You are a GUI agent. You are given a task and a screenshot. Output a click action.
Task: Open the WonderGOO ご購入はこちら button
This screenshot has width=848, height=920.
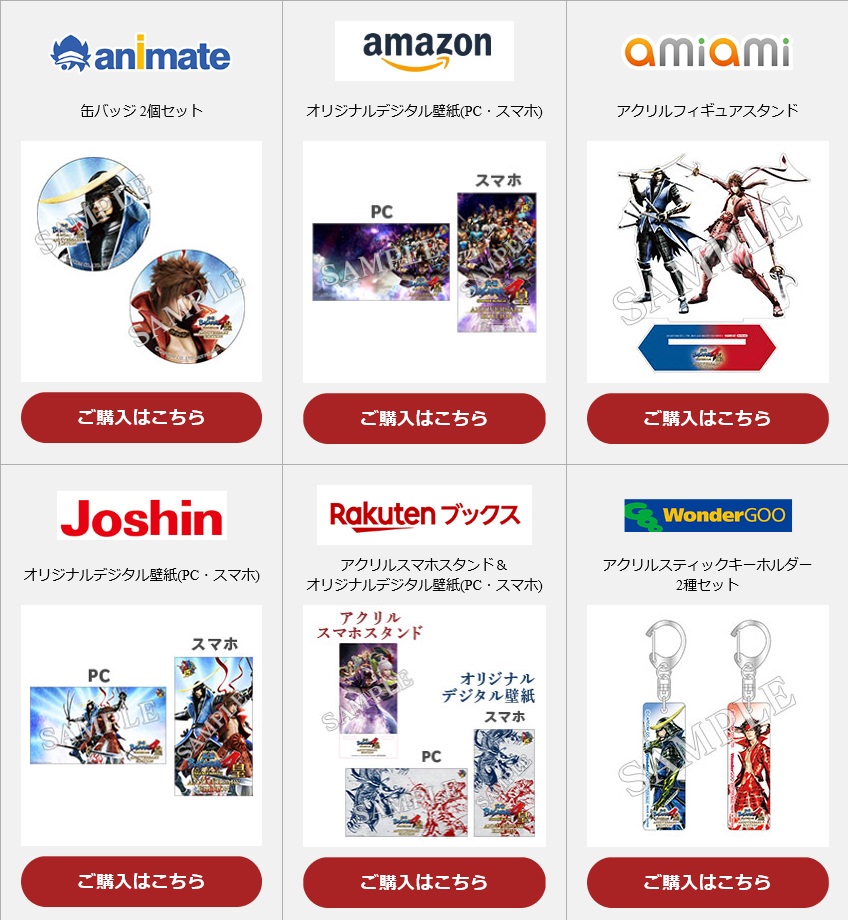coord(707,881)
